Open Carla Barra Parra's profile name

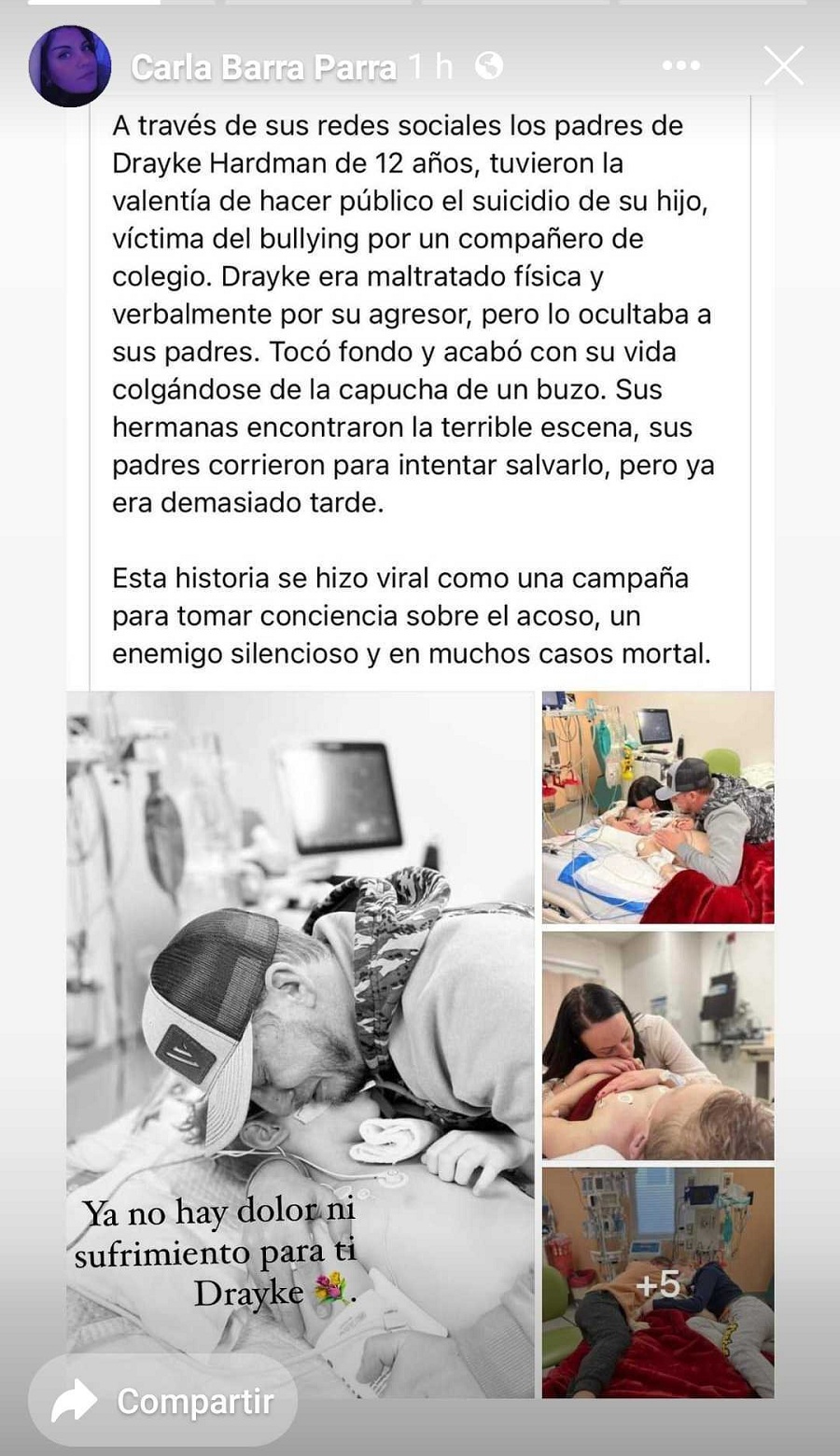263,67
